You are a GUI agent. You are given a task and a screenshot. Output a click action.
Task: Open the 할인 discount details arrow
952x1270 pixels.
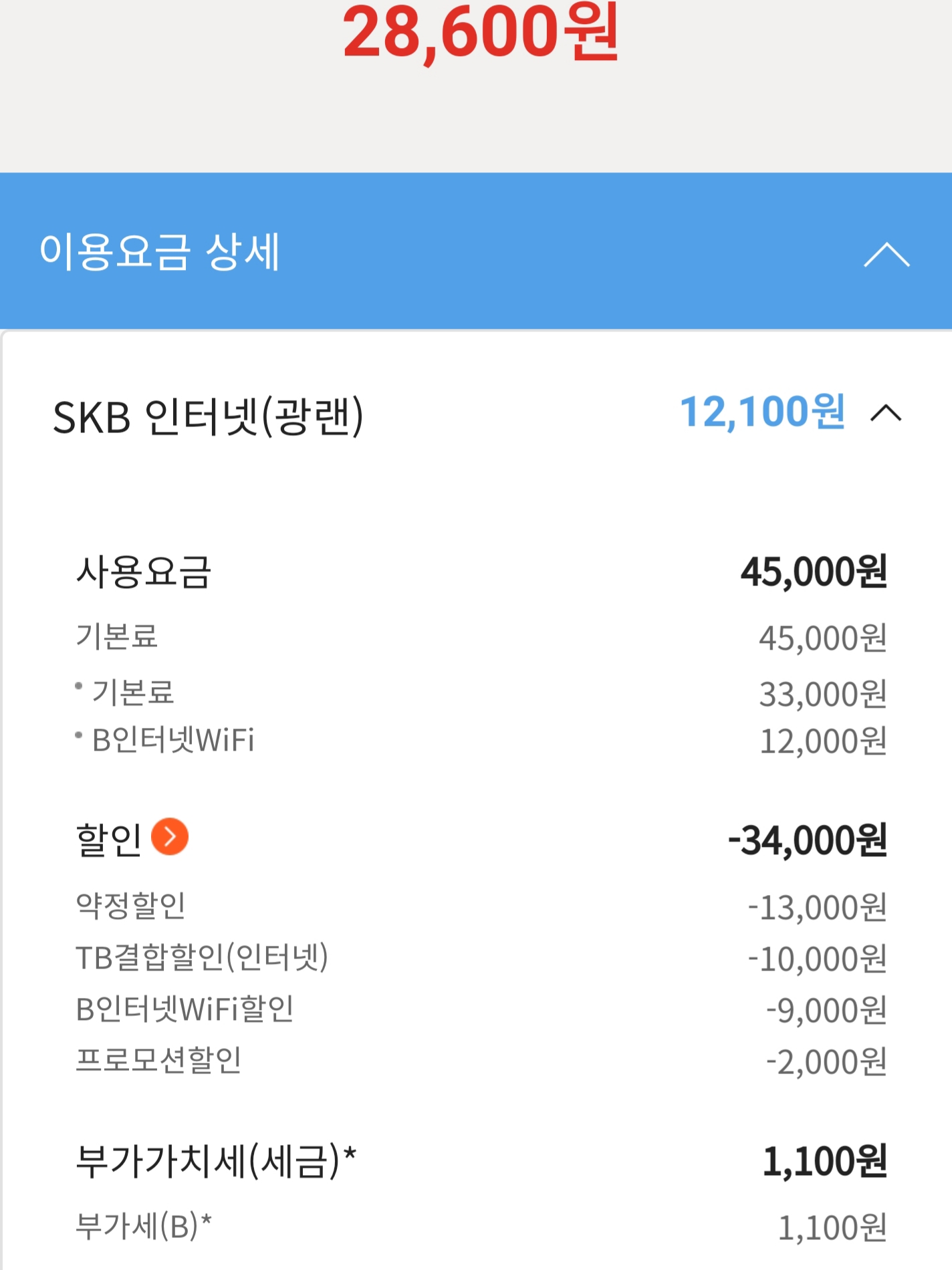[x=170, y=837]
